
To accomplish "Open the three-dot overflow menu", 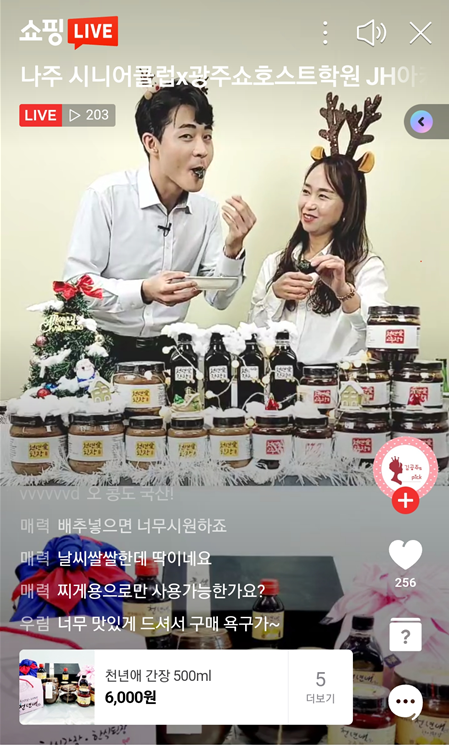I will pos(325,33).
